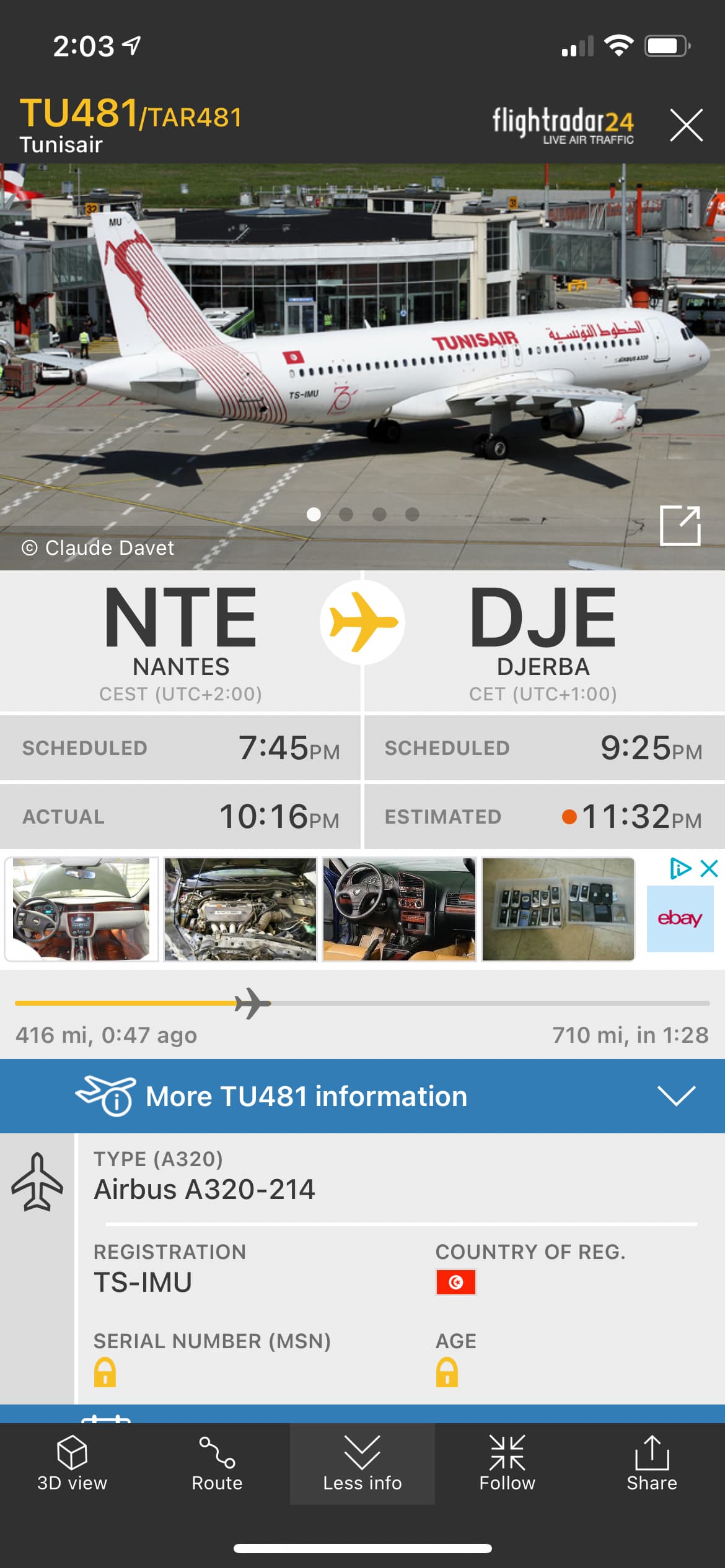Open the AdChoices info icon
This screenshot has height=1568, width=725.
coord(680,868)
